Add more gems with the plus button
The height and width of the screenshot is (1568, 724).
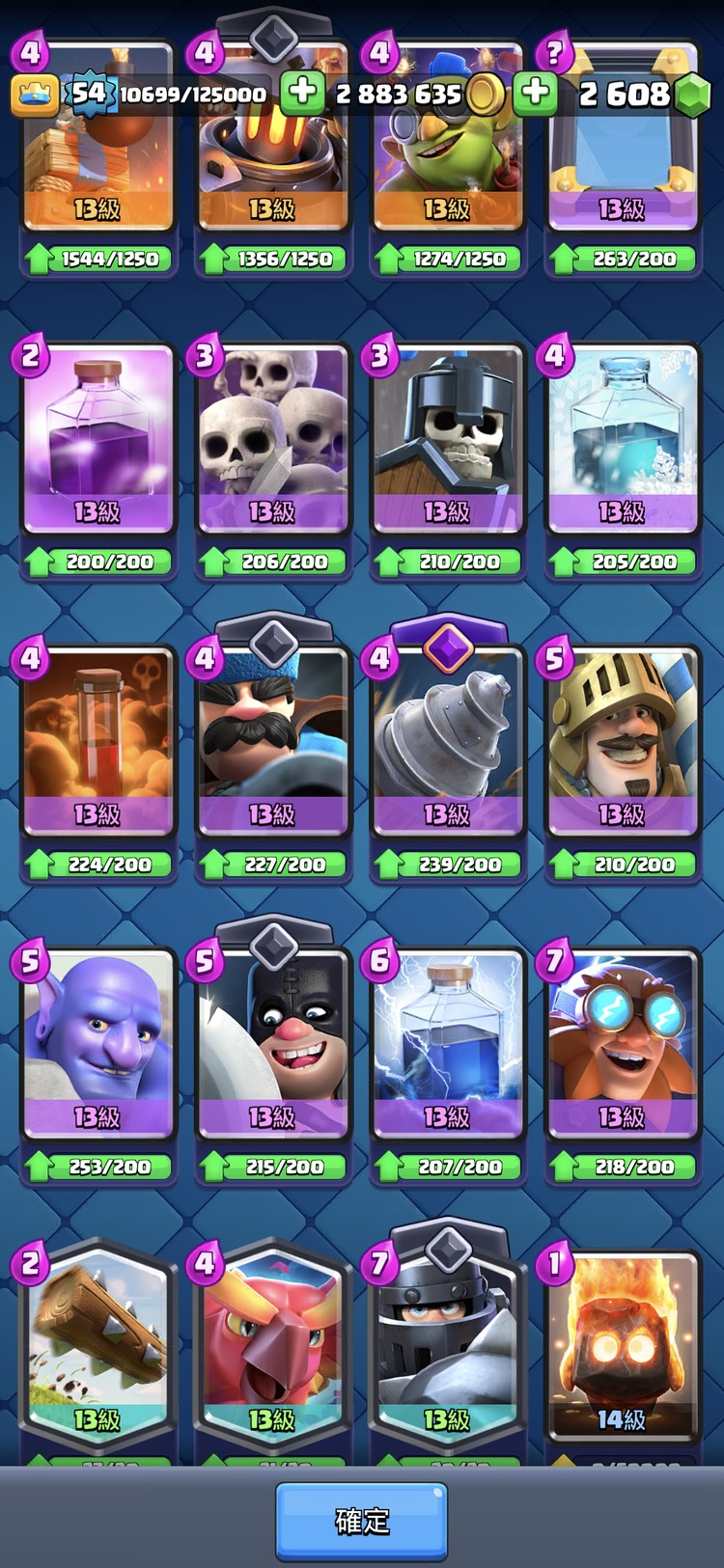pyautogui.click(x=535, y=93)
